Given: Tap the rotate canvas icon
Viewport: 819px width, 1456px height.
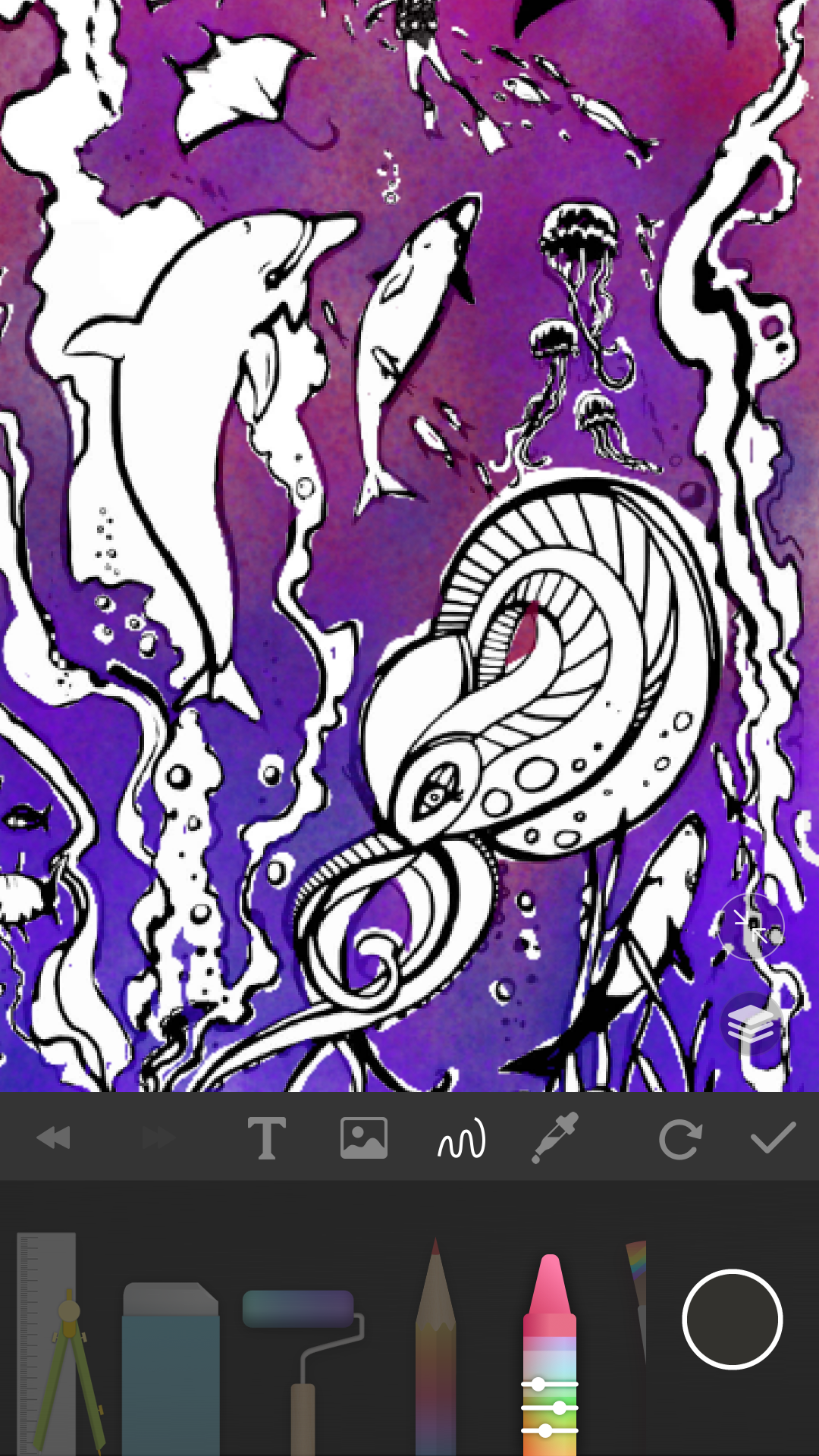Looking at the screenshot, I should point(680,1137).
